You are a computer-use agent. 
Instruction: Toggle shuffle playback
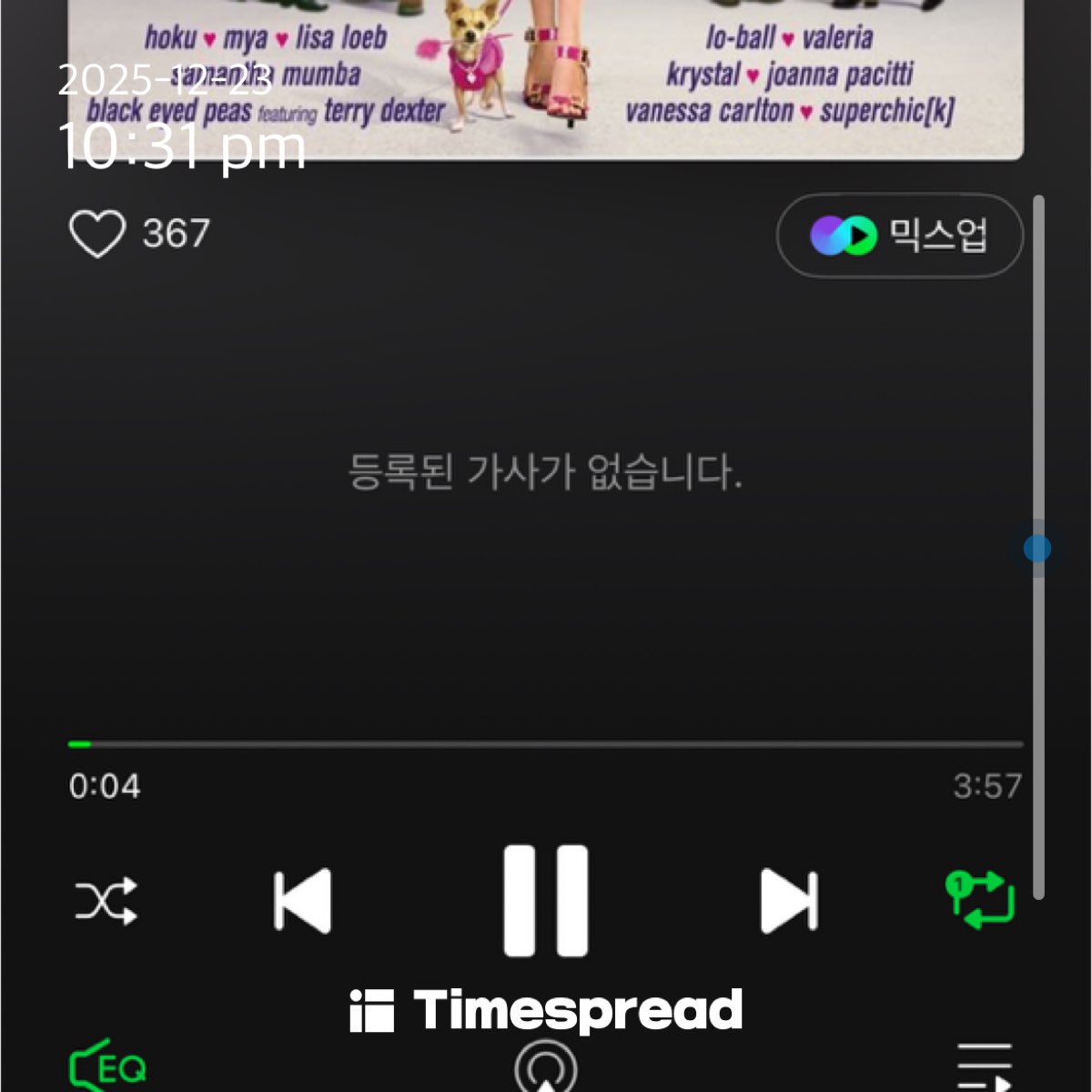pyautogui.click(x=106, y=901)
